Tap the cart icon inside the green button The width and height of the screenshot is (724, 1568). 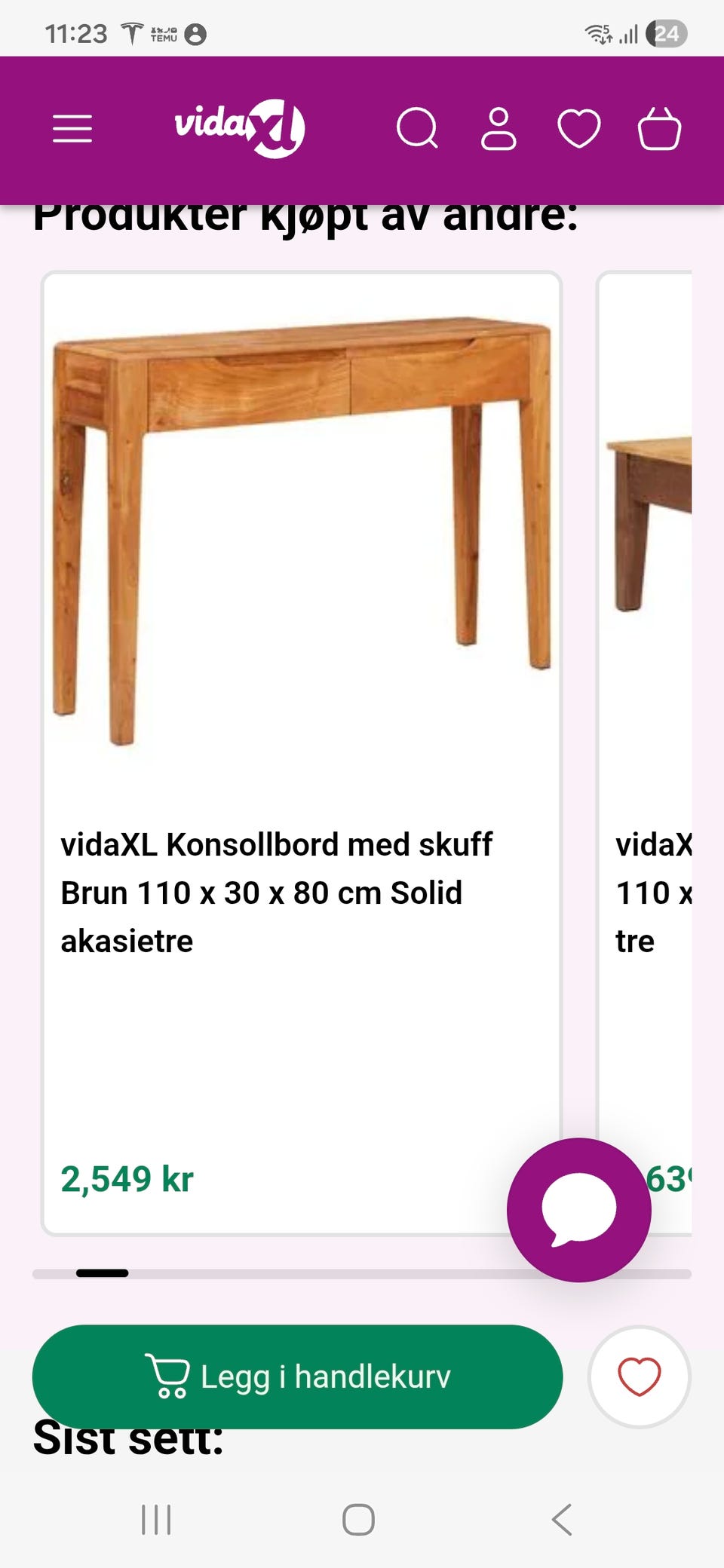(169, 1375)
